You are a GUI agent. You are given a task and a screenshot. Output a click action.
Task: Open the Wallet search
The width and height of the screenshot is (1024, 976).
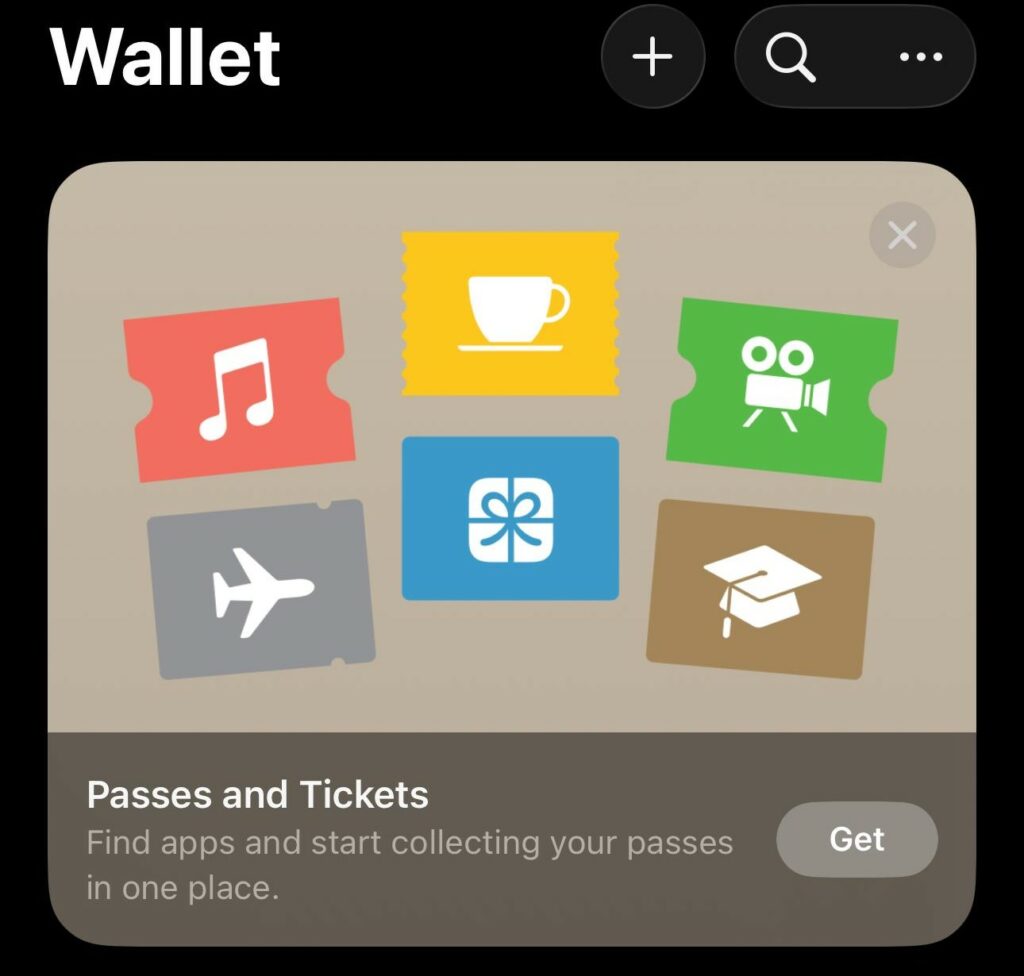[790, 57]
